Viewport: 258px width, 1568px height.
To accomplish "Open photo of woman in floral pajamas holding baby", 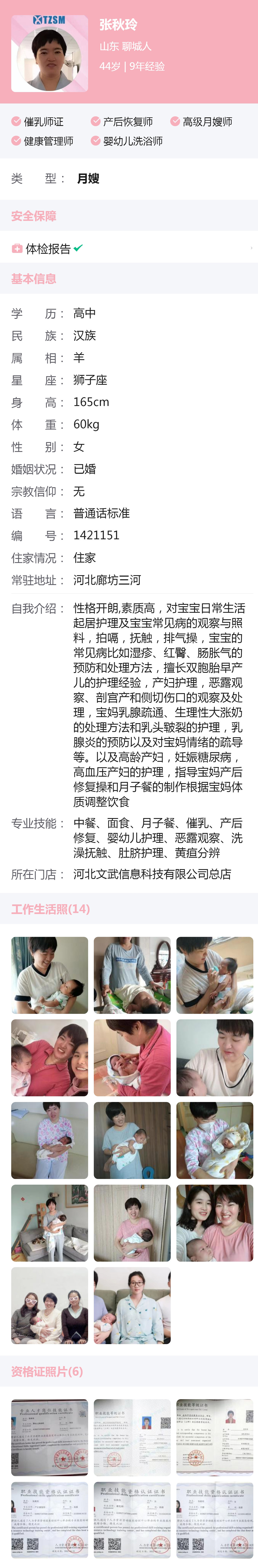I will pyautogui.click(x=50, y=1140).
